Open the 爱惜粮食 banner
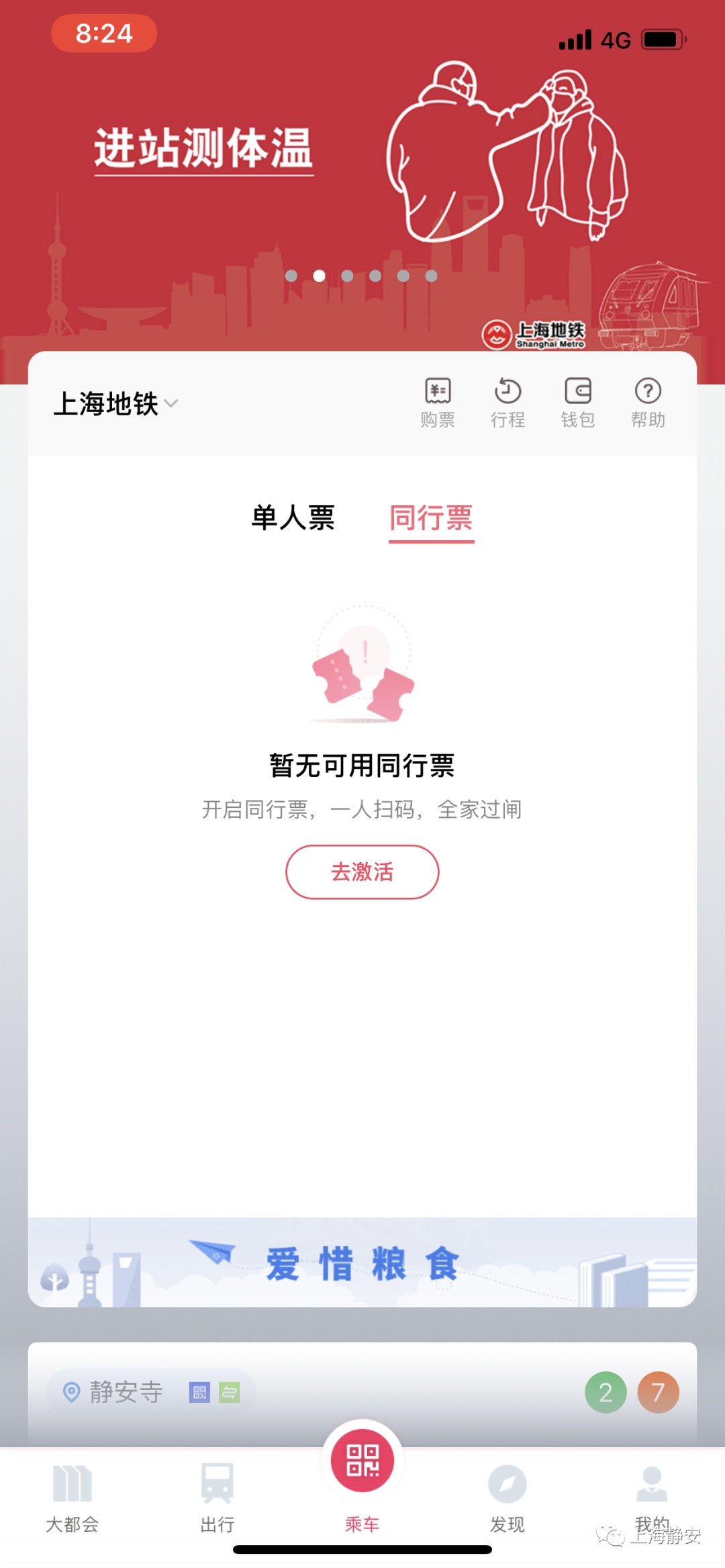 point(362,1263)
